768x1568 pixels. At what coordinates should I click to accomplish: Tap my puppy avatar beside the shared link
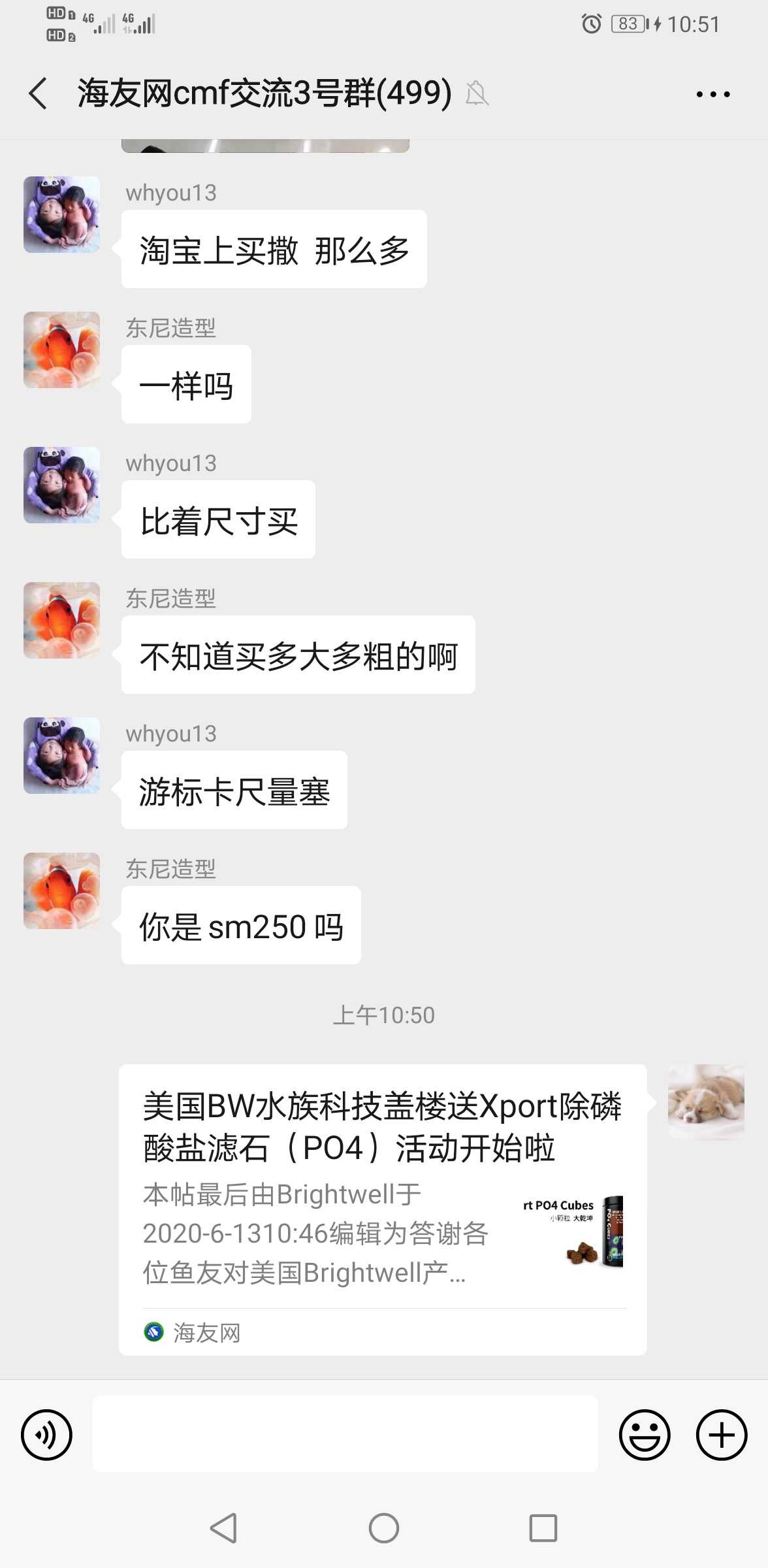705,1102
